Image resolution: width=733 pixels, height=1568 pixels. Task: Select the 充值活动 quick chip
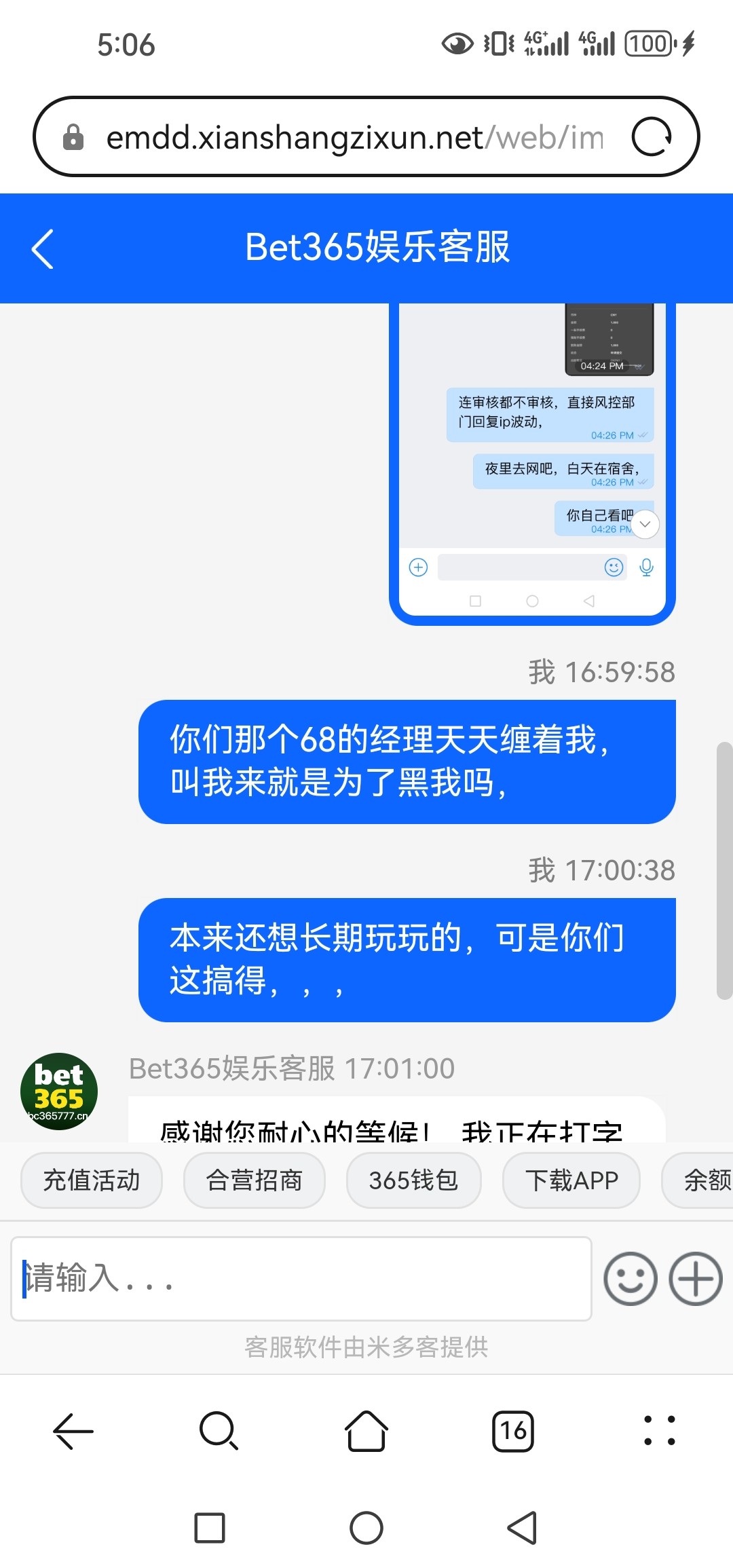click(x=92, y=1180)
